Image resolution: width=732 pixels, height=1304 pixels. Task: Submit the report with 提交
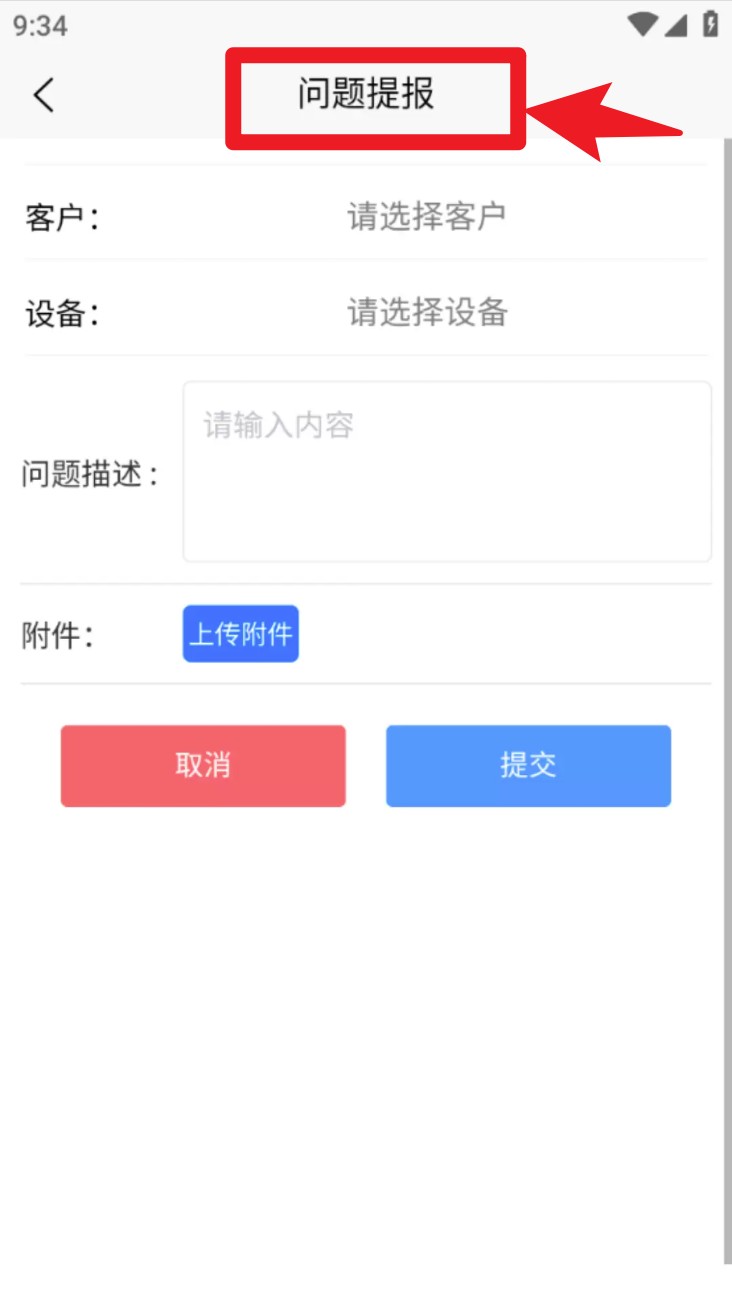pyautogui.click(x=528, y=766)
